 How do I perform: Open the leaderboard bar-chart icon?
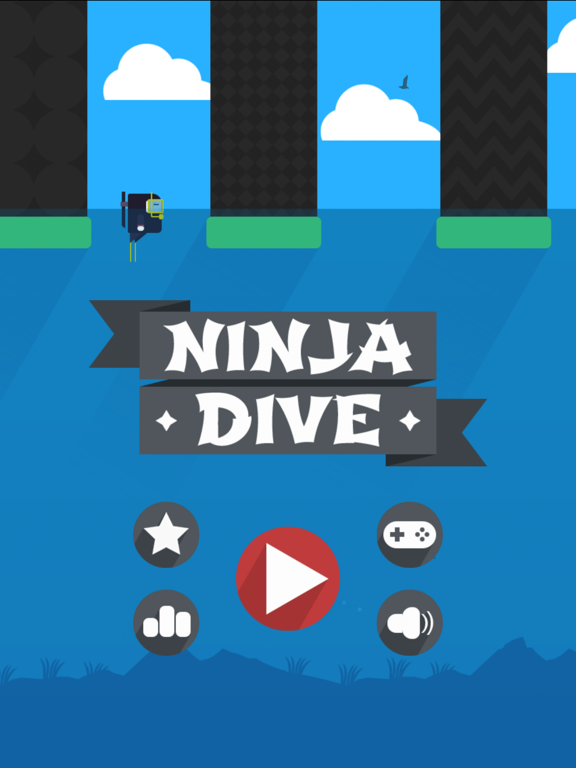(166, 623)
